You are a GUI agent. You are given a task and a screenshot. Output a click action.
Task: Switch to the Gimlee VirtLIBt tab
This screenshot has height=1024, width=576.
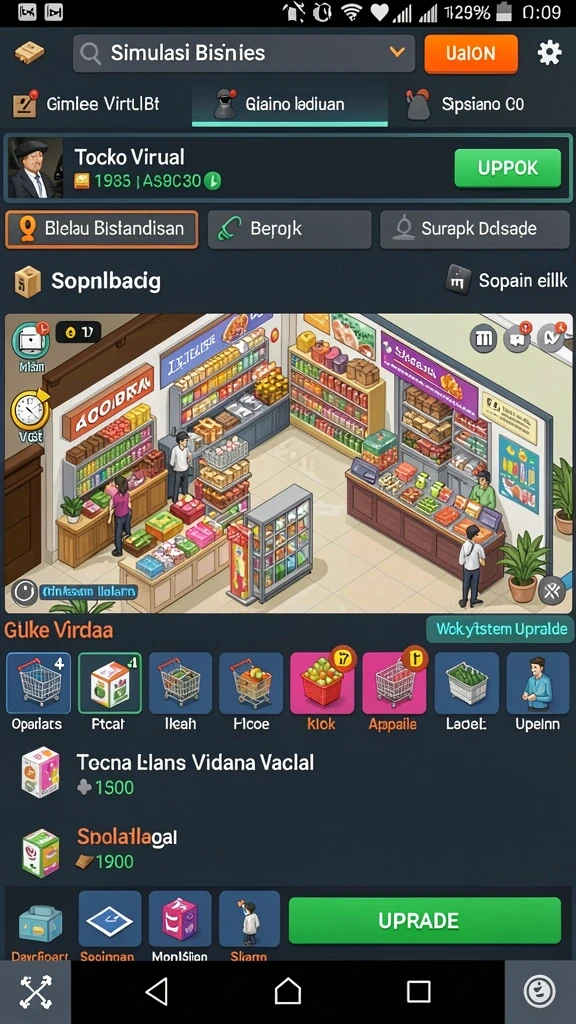pos(89,104)
